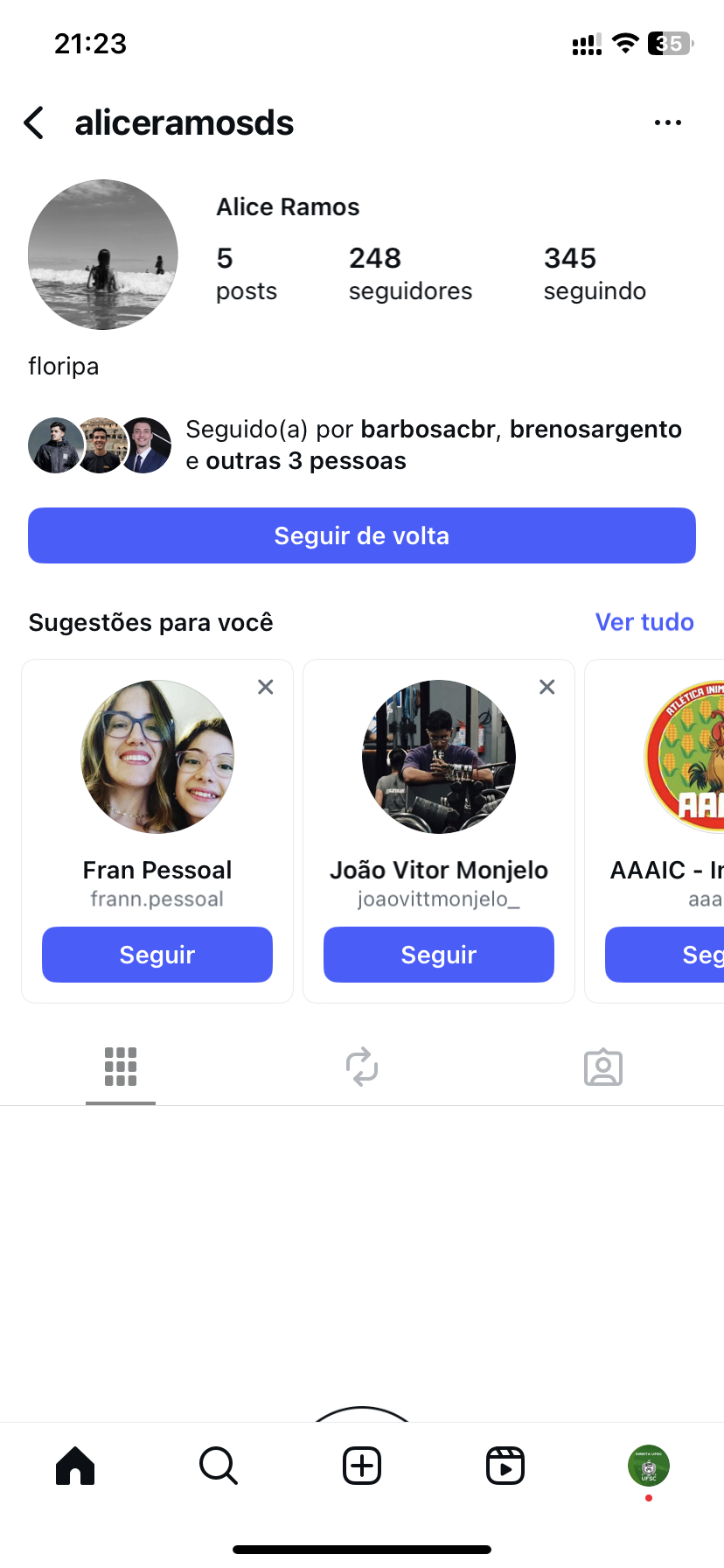
Task: Dismiss the Fran Pessoal suggestion
Action: [x=266, y=688]
